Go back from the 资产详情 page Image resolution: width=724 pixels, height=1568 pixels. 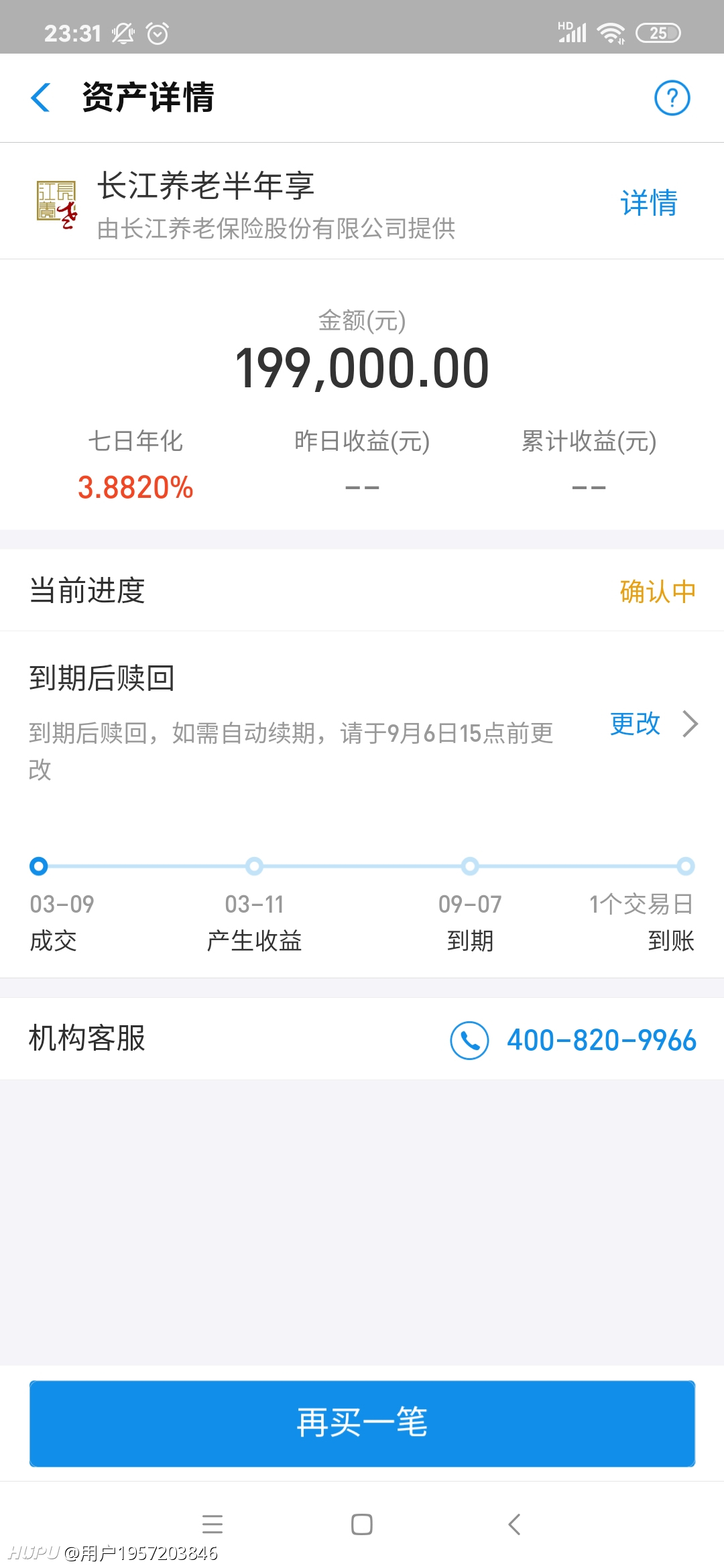(x=41, y=98)
